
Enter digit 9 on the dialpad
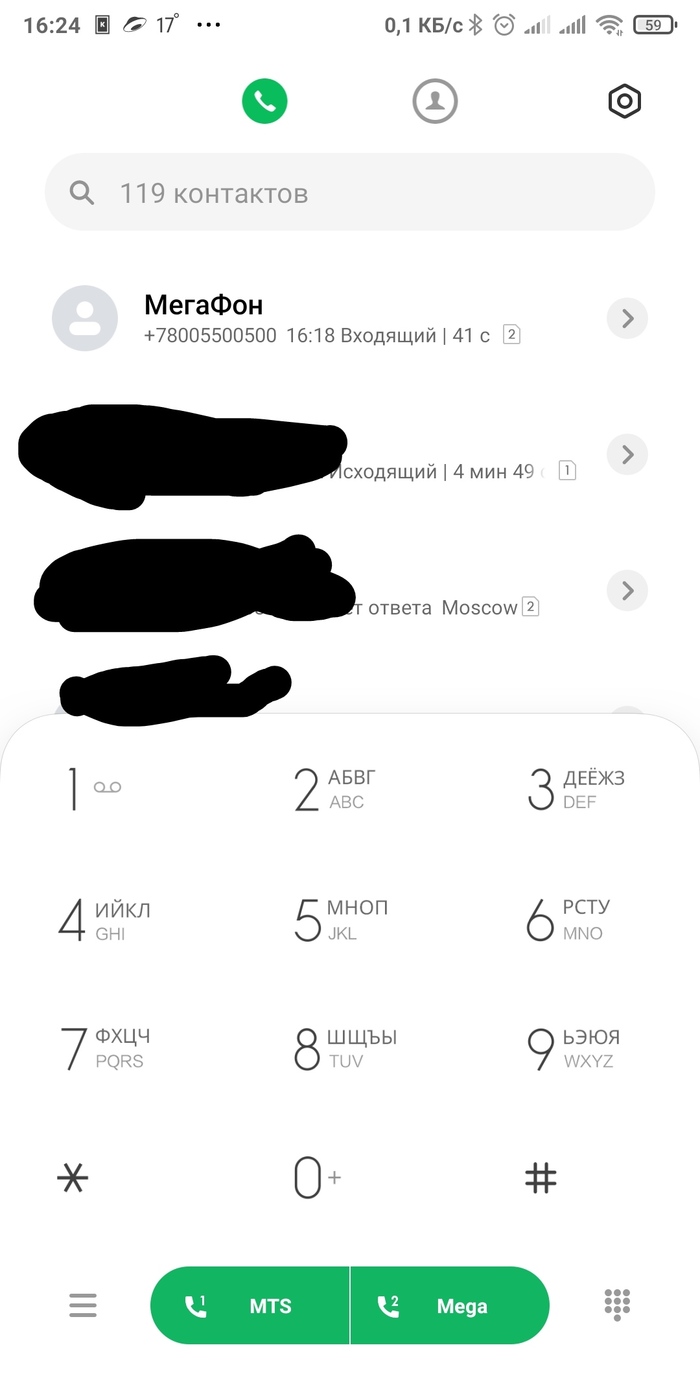[573, 1048]
